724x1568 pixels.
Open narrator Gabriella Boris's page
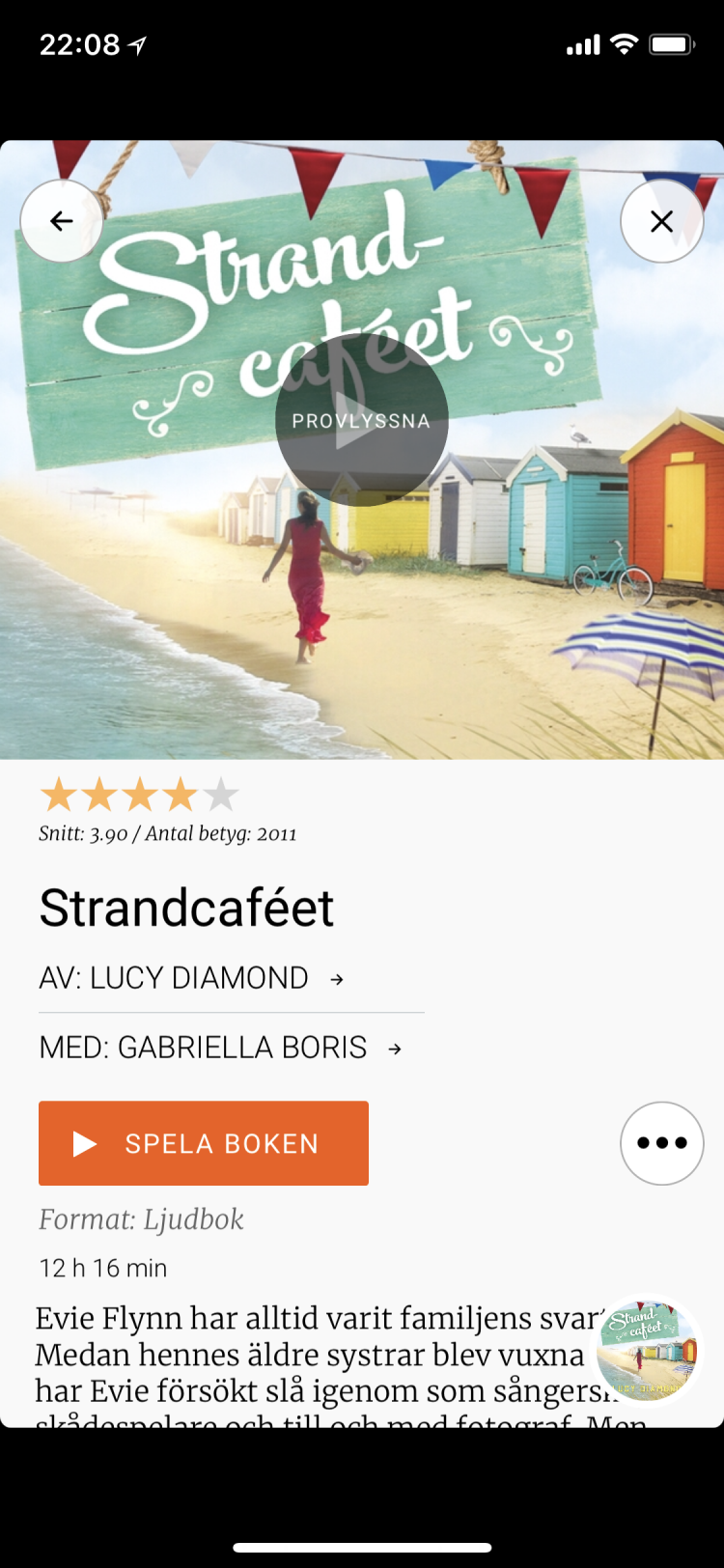[220, 1048]
